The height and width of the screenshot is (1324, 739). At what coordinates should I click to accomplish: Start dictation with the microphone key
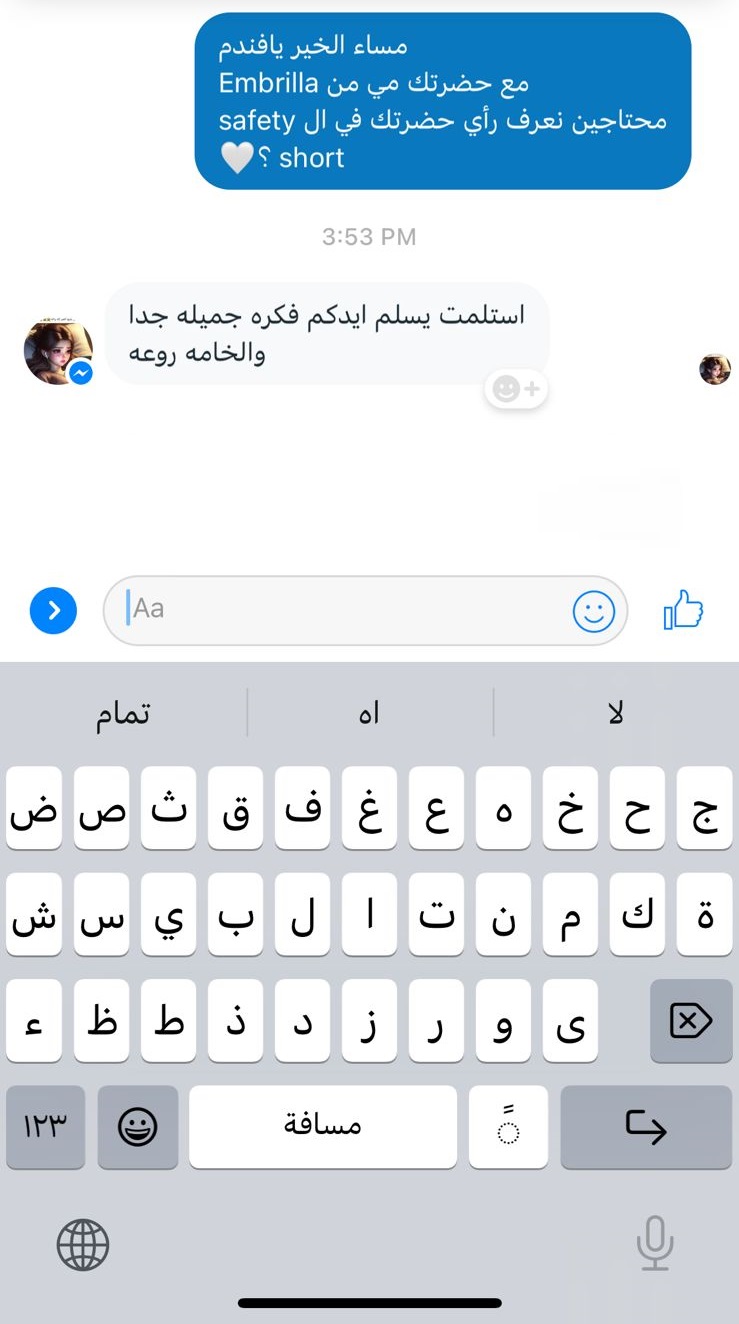pos(655,1243)
